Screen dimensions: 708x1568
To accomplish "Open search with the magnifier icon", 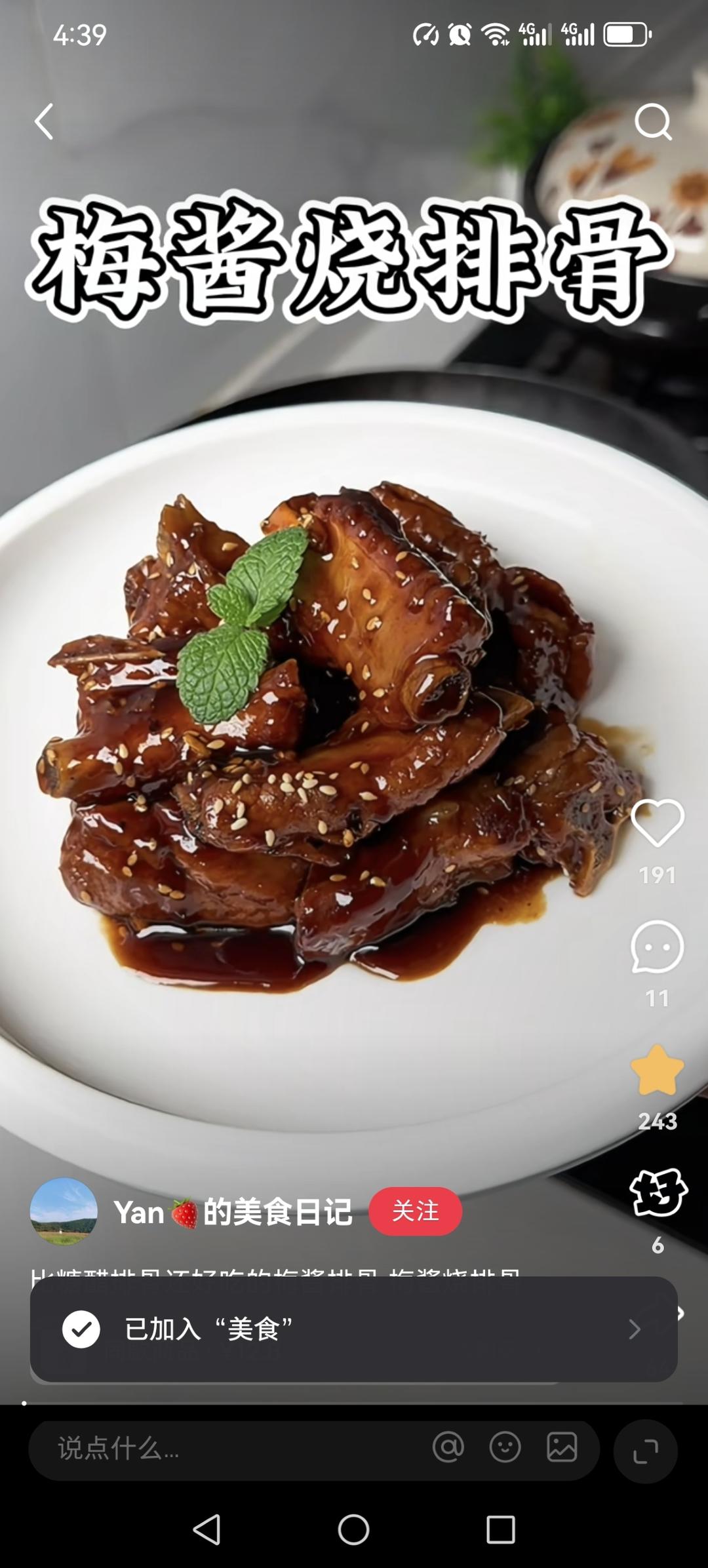I will [x=653, y=122].
